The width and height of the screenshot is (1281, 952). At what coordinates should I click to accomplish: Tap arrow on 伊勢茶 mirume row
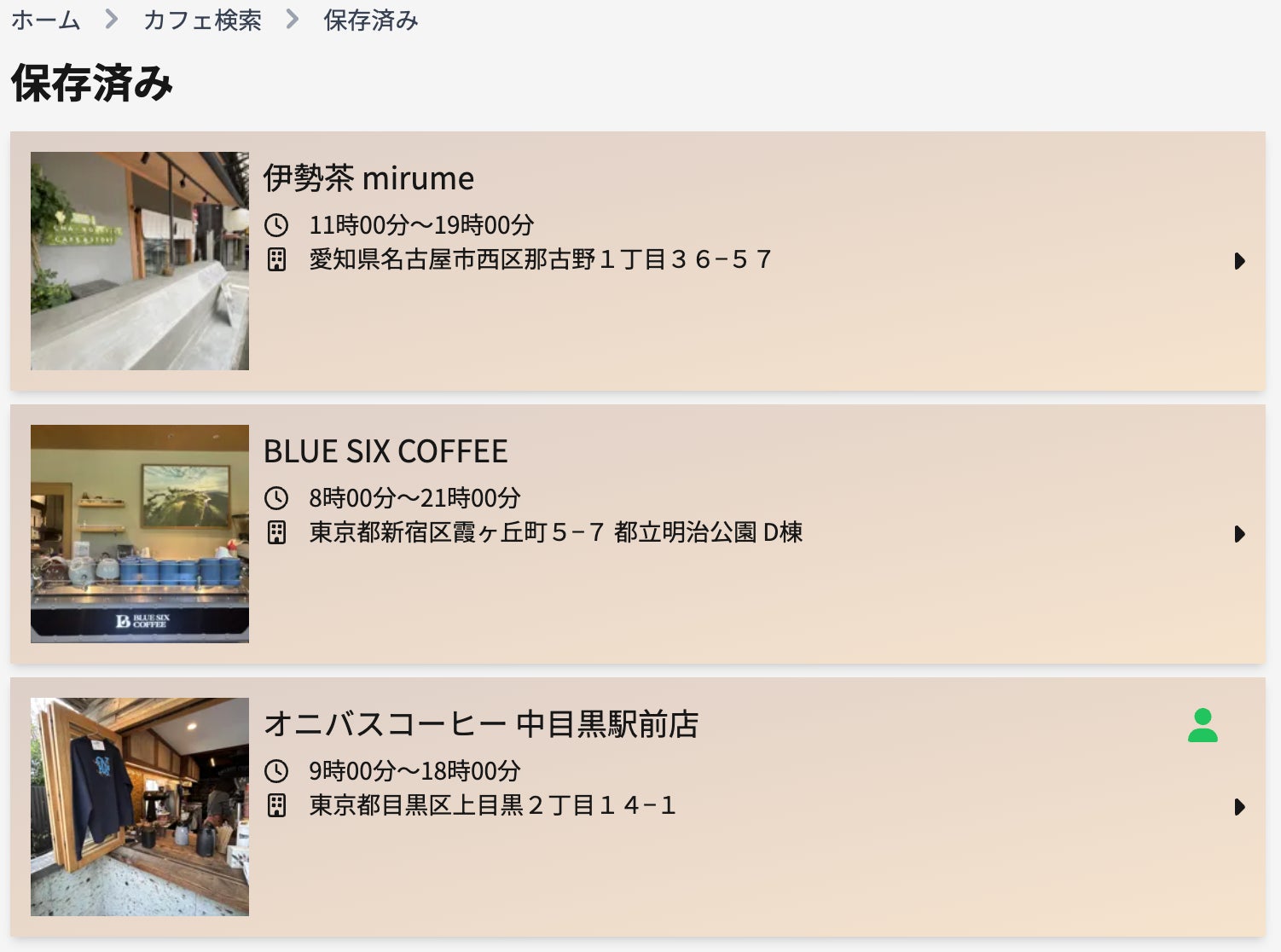point(1239,261)
